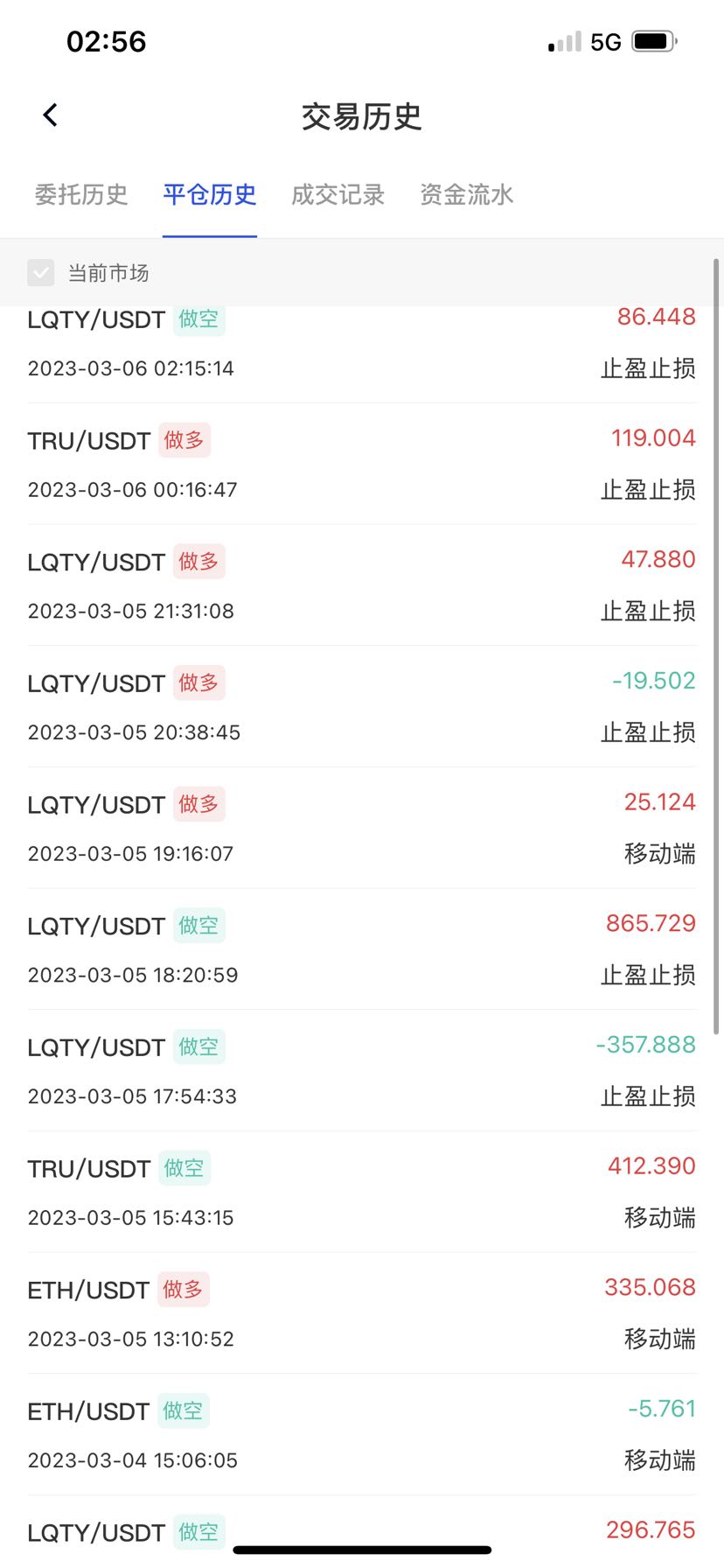
Task: Switch to the 委托历史 tab
Action: click(x=81, y=194)
